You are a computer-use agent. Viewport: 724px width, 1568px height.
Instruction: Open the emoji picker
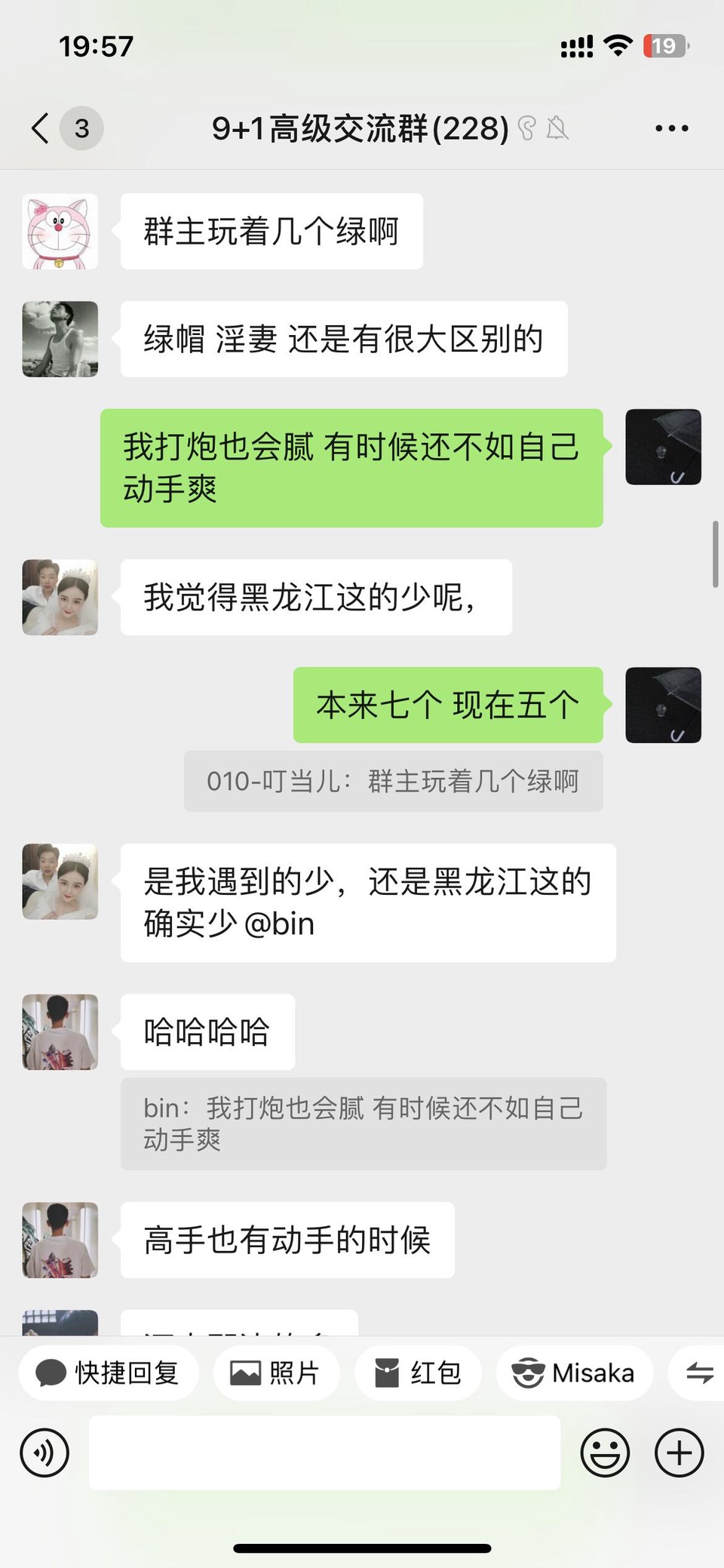click(605, 1453)
